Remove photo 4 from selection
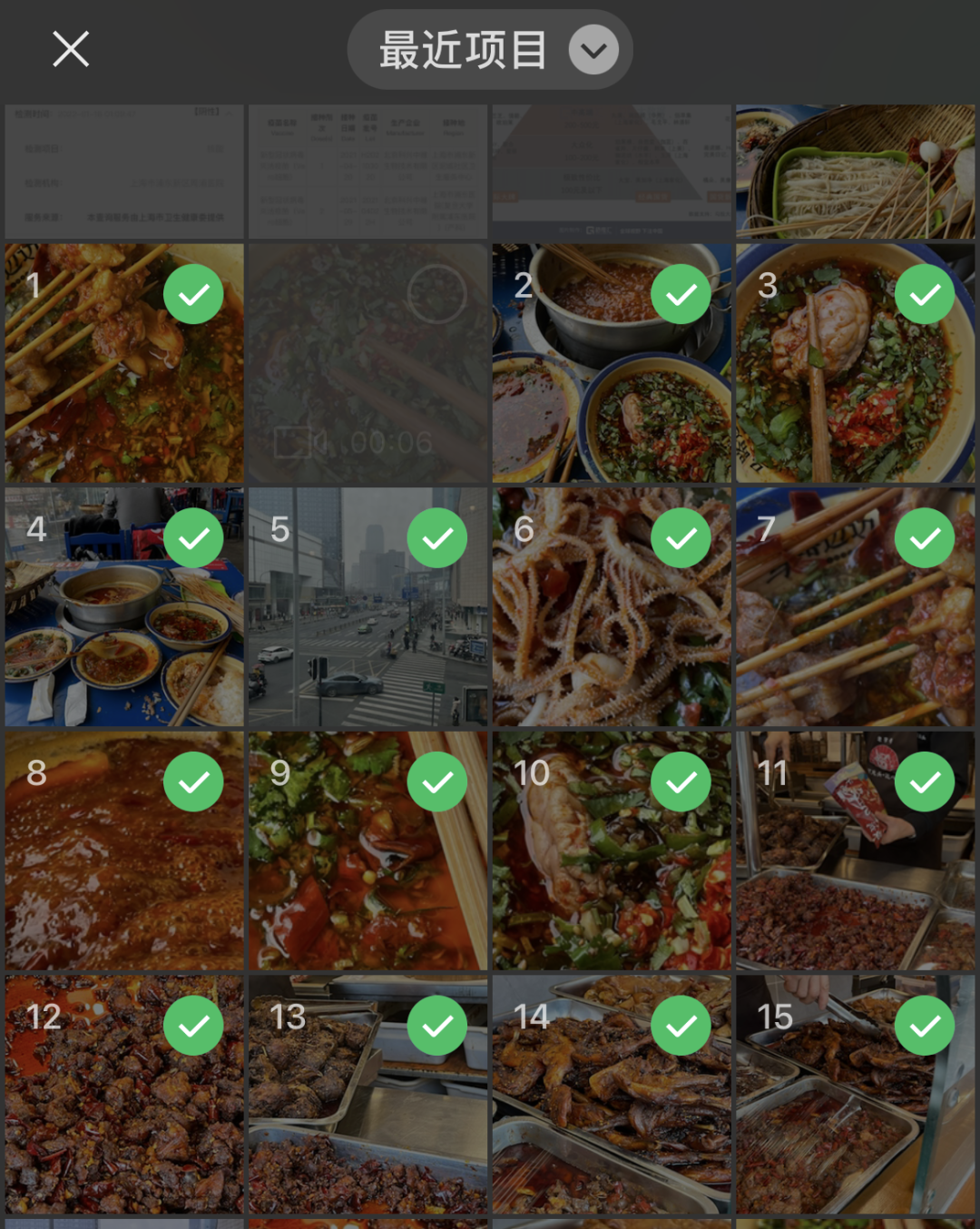The image size is (980, 1229). click(x=193, y=538)
